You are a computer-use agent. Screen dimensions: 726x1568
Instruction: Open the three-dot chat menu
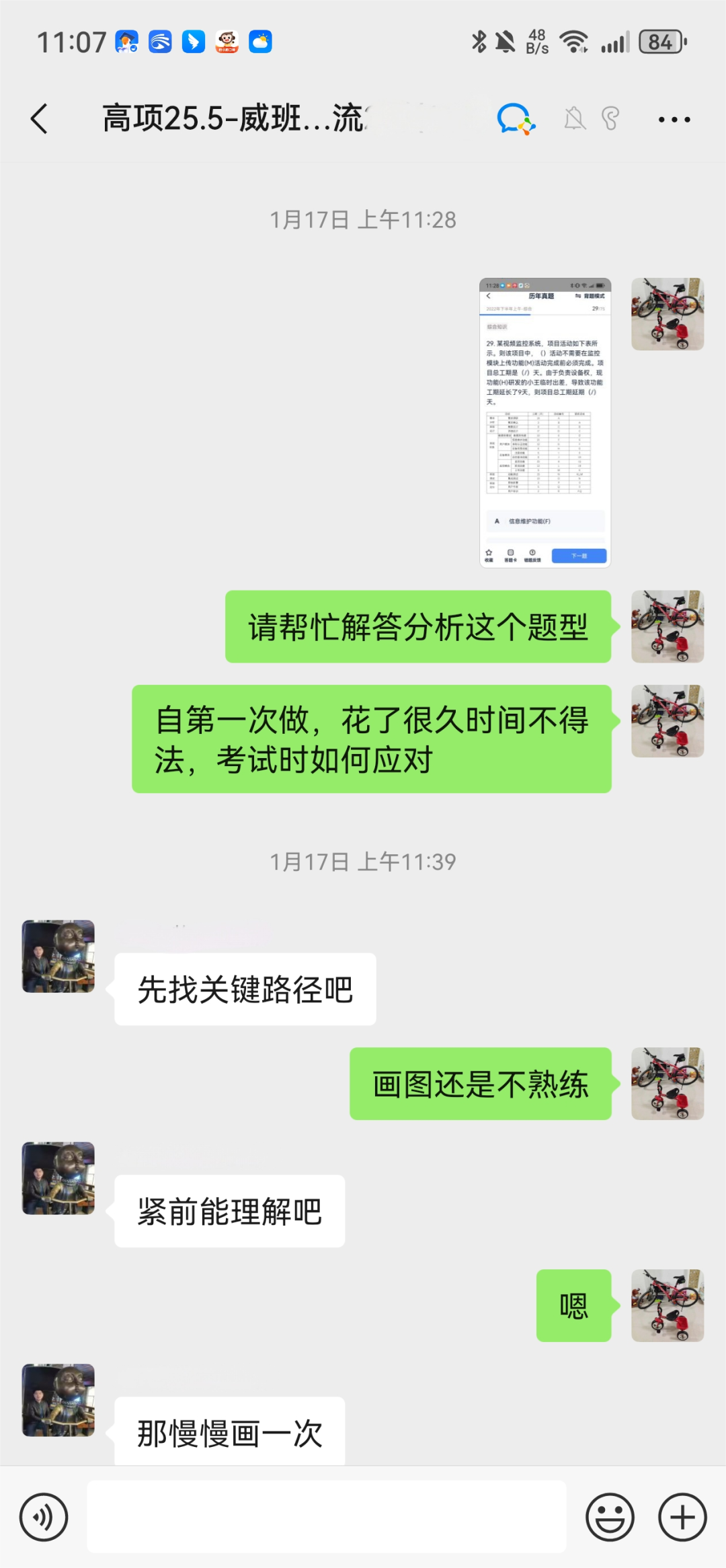[674, 120]
